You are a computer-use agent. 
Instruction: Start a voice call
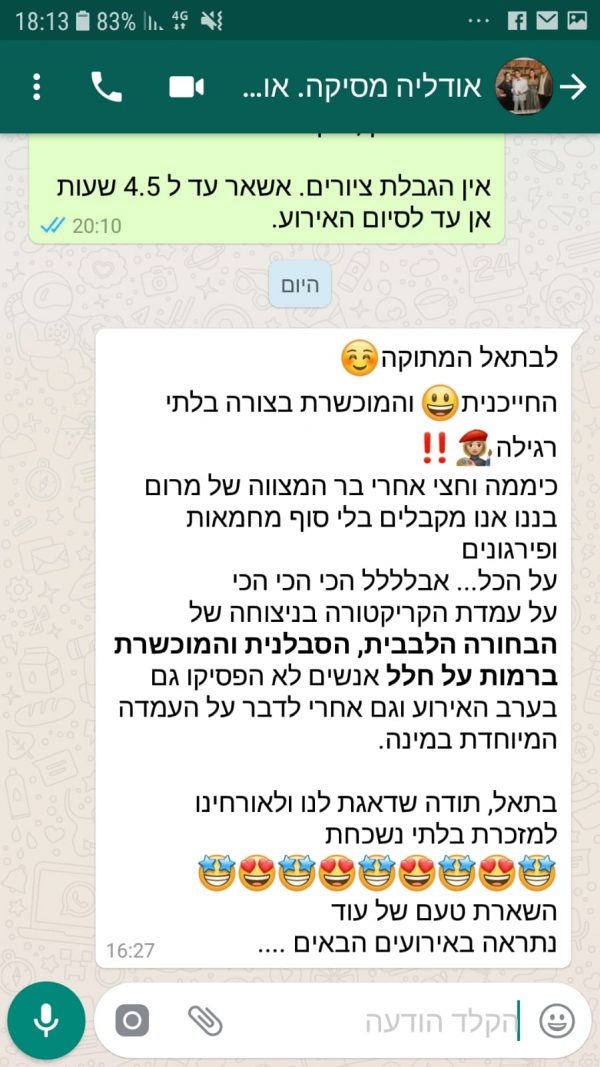point(107,87)
